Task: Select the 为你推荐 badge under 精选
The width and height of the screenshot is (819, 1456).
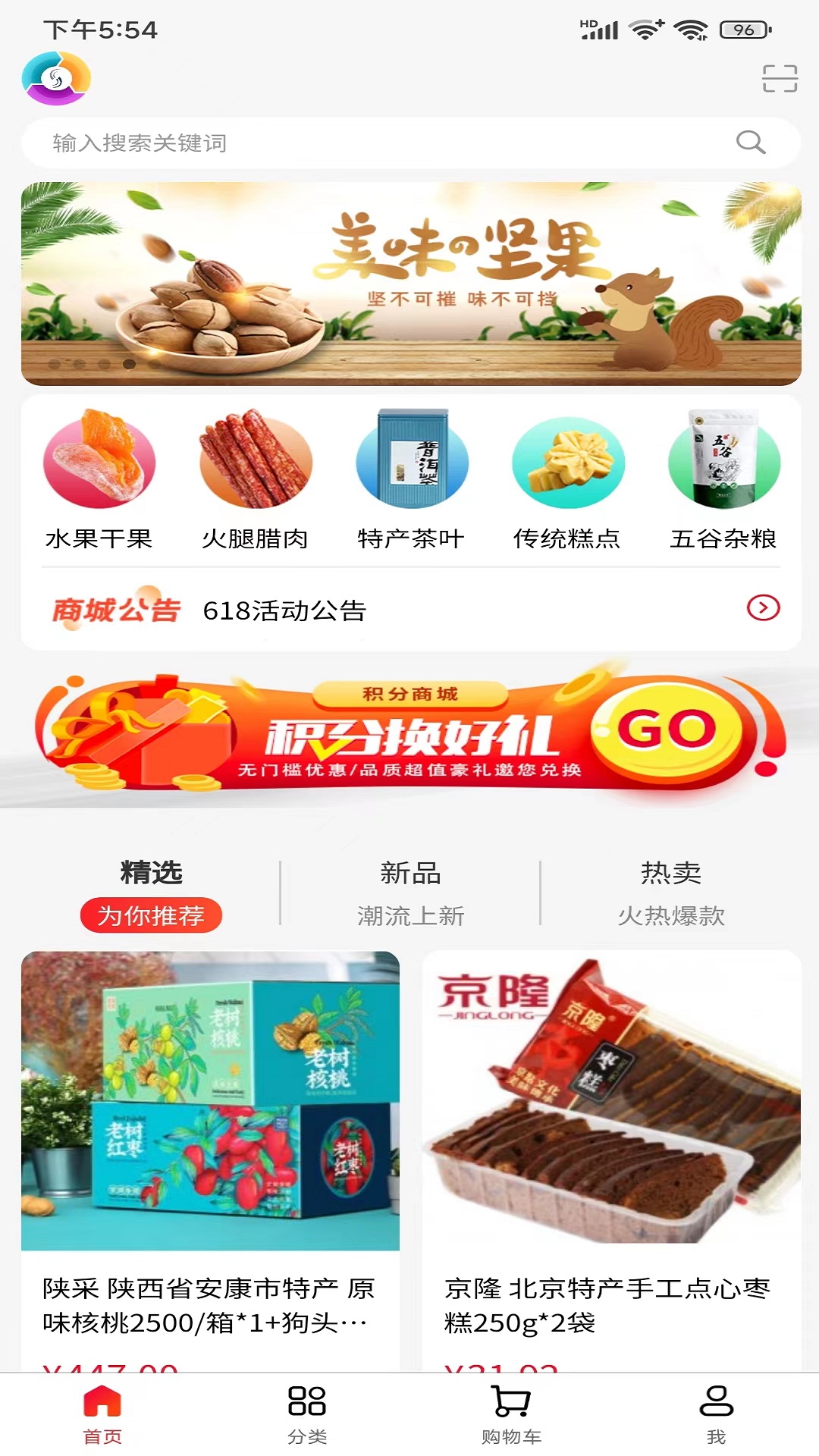Action: pyautogui.click(x=149, y=915)
